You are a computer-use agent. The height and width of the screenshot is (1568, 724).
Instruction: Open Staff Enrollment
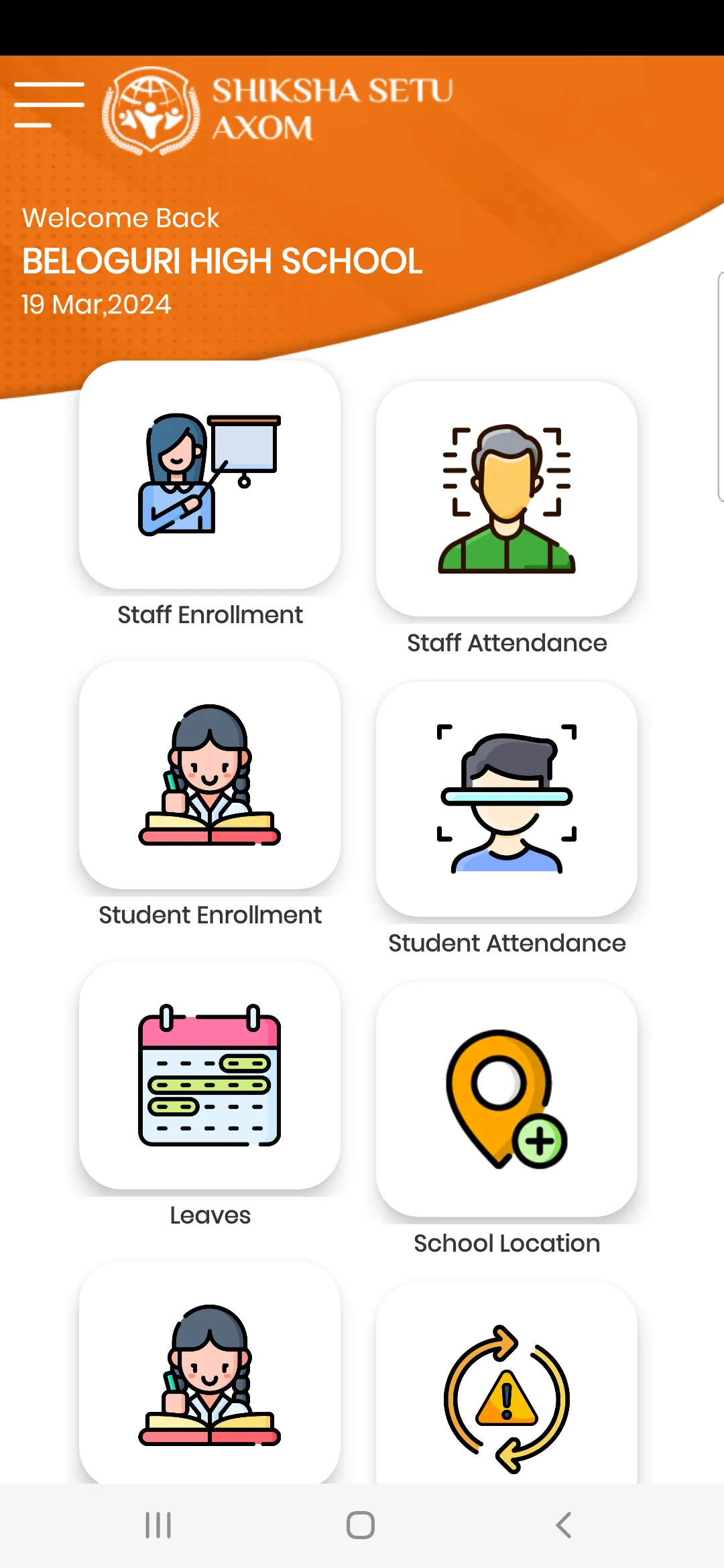(x=210, y=475)
